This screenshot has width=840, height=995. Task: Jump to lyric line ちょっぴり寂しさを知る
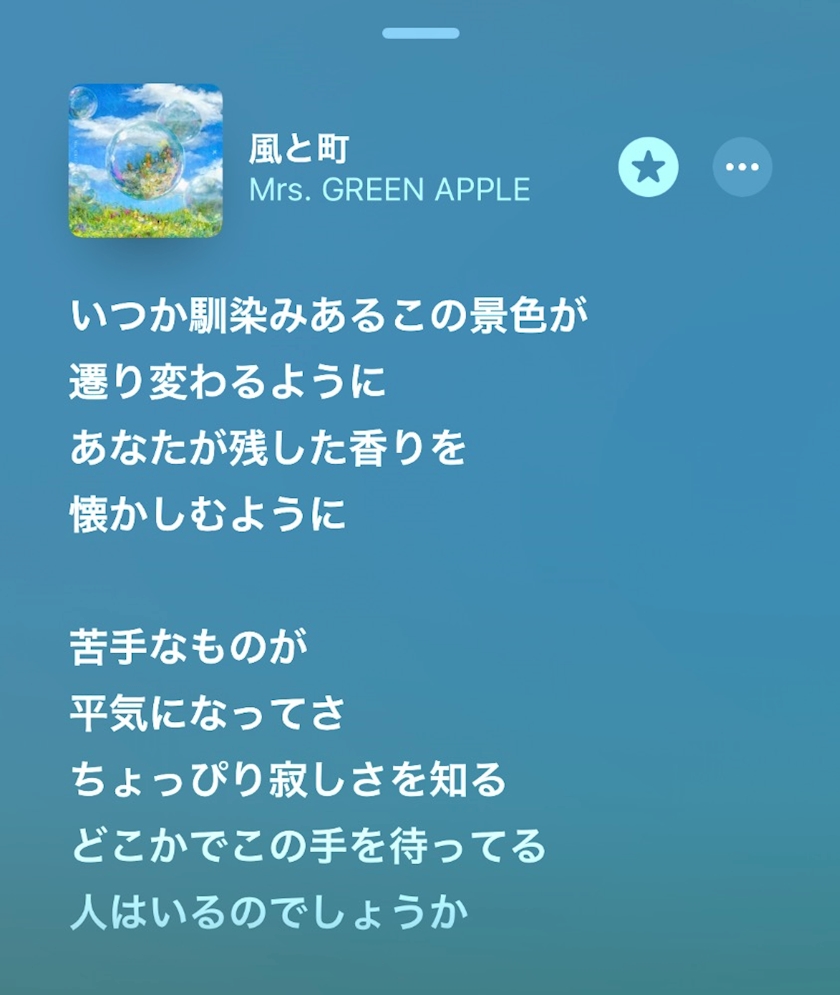pyautogui.click(x=288, y=779)
